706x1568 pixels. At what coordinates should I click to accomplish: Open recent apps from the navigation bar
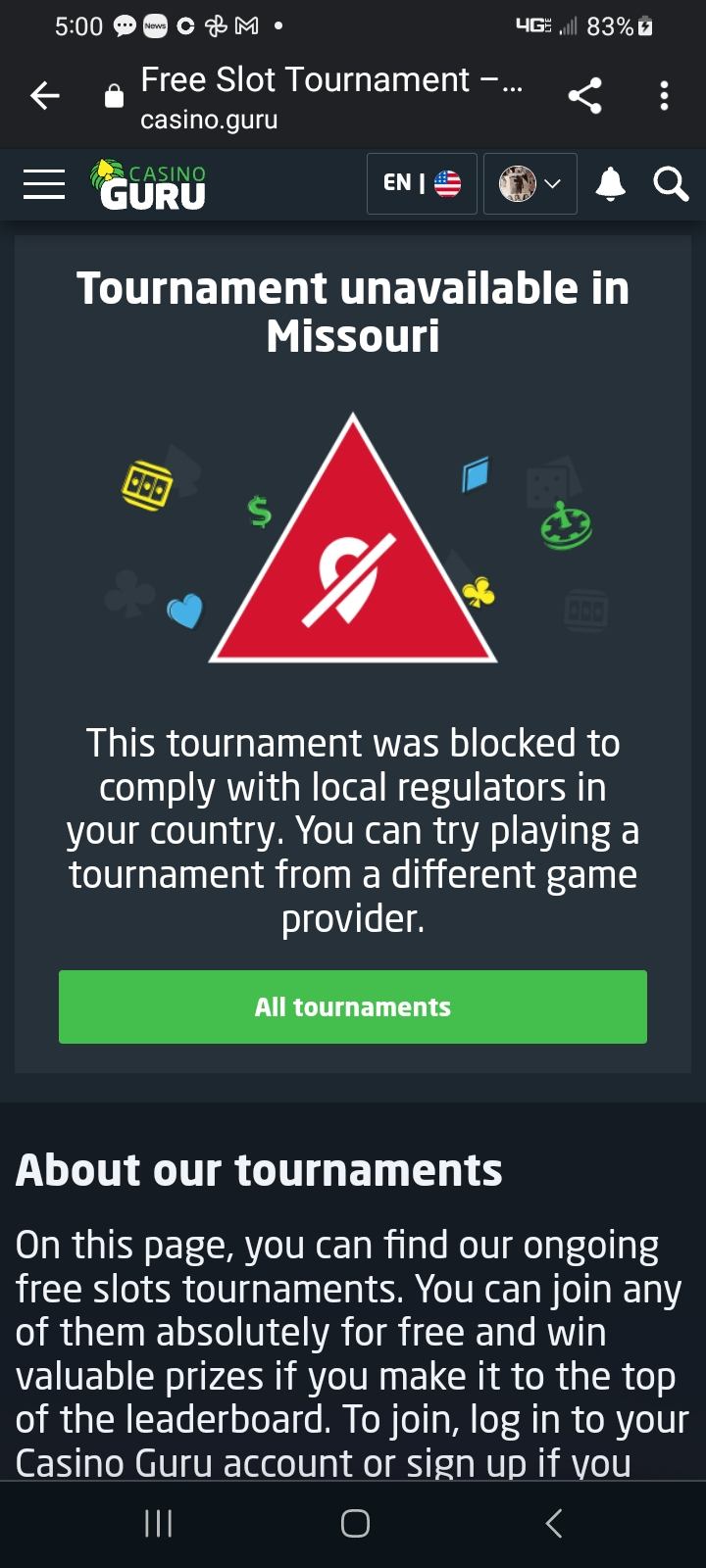158,1523
